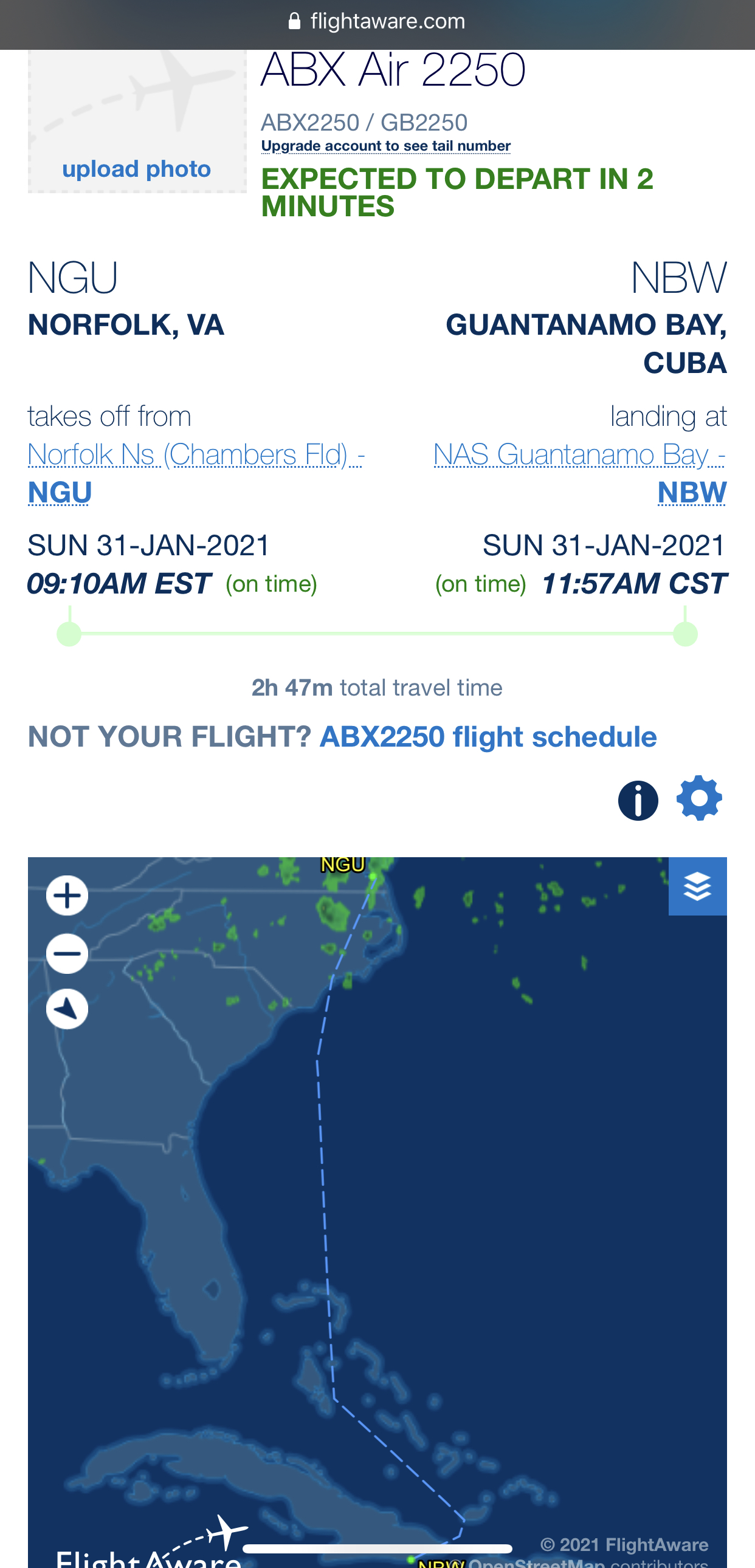Tap the upload photo link
Screen dimensions: 755x1568
pyautogui.click(x=136, y=169)
